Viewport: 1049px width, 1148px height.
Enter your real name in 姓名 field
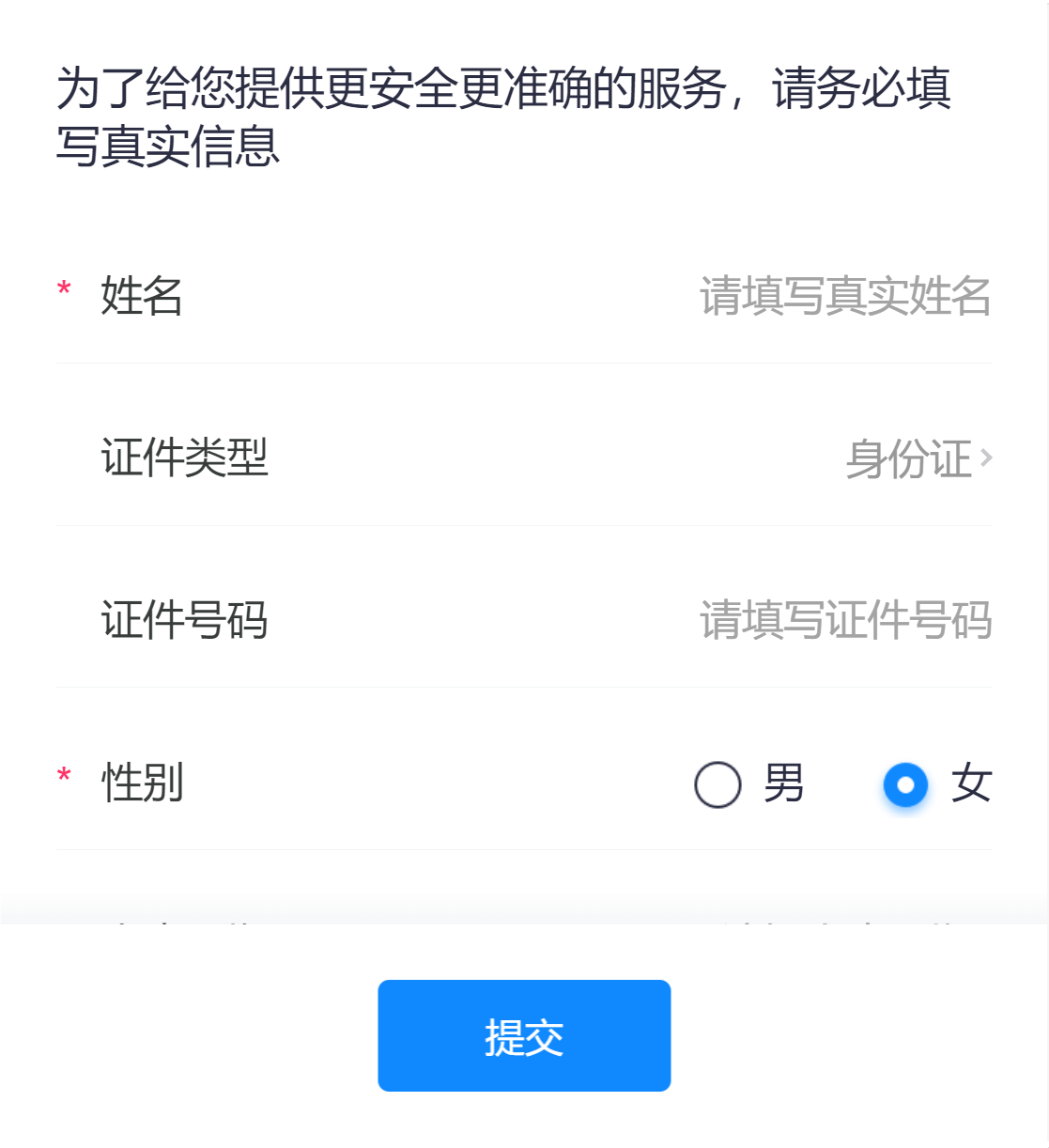pos(843,296)
